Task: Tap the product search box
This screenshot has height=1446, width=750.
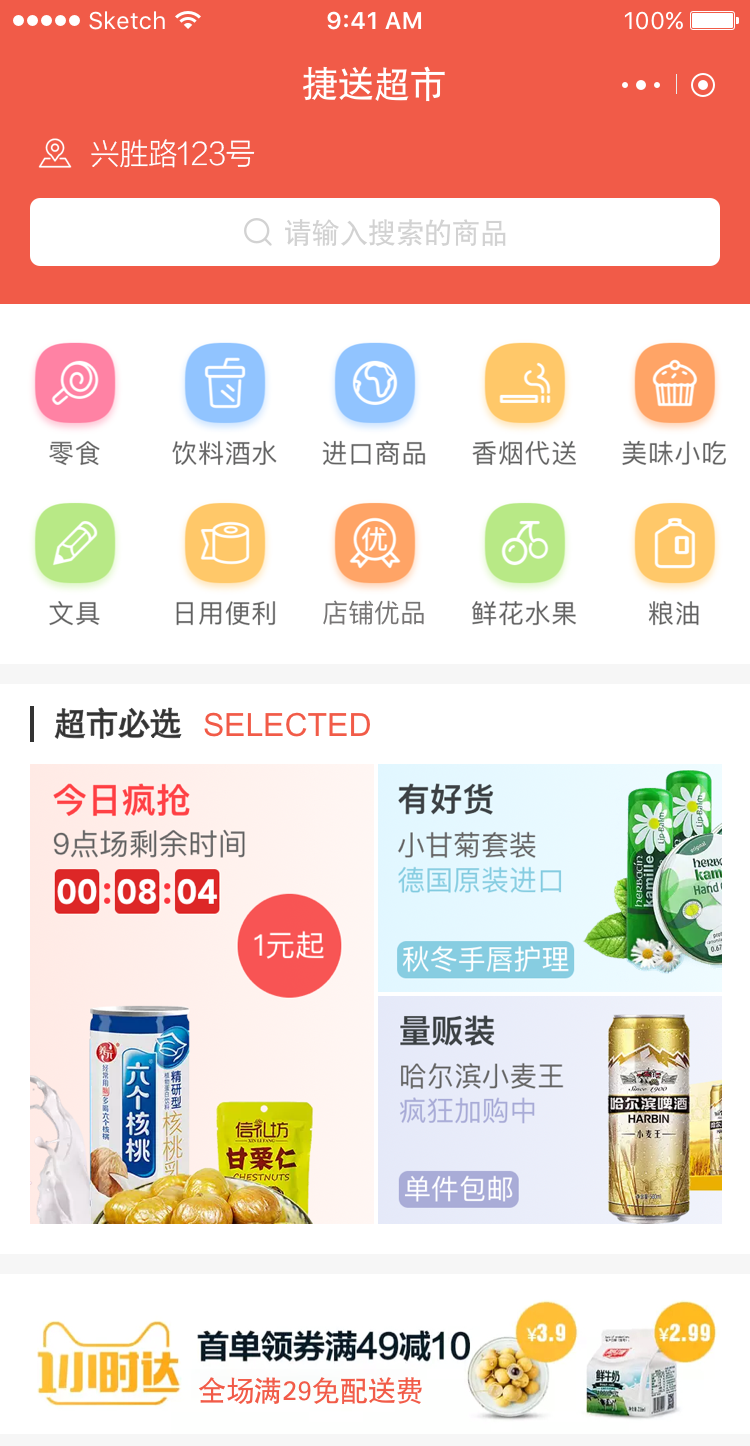Action: click(375, 232)
